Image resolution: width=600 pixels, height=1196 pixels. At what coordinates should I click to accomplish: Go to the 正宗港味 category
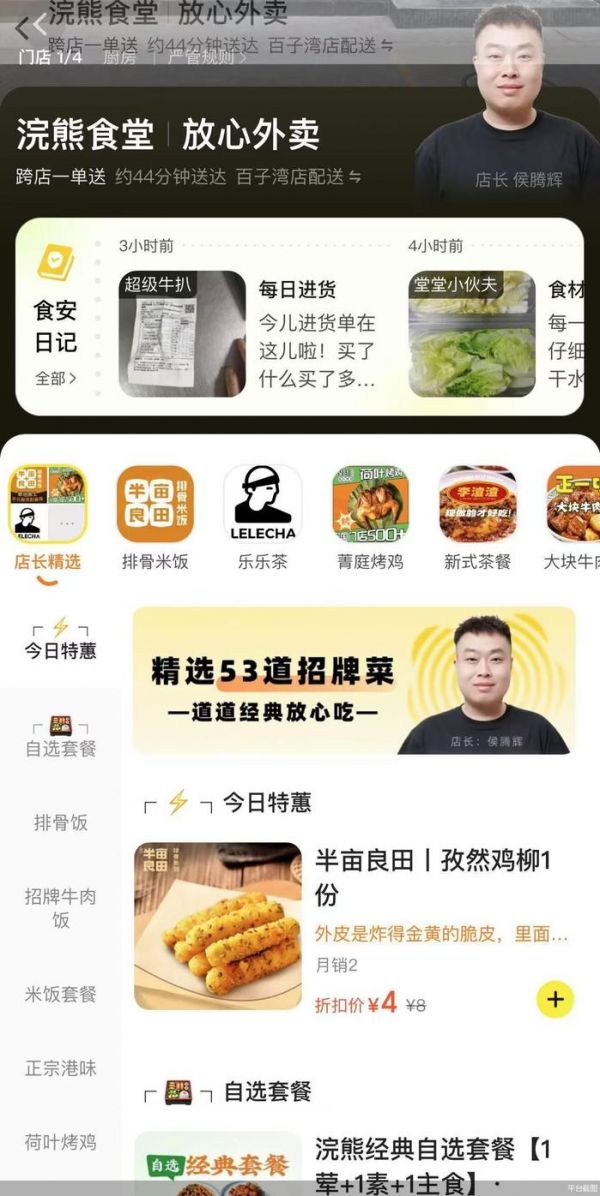pyautogui.click(x=60, y=1068)
